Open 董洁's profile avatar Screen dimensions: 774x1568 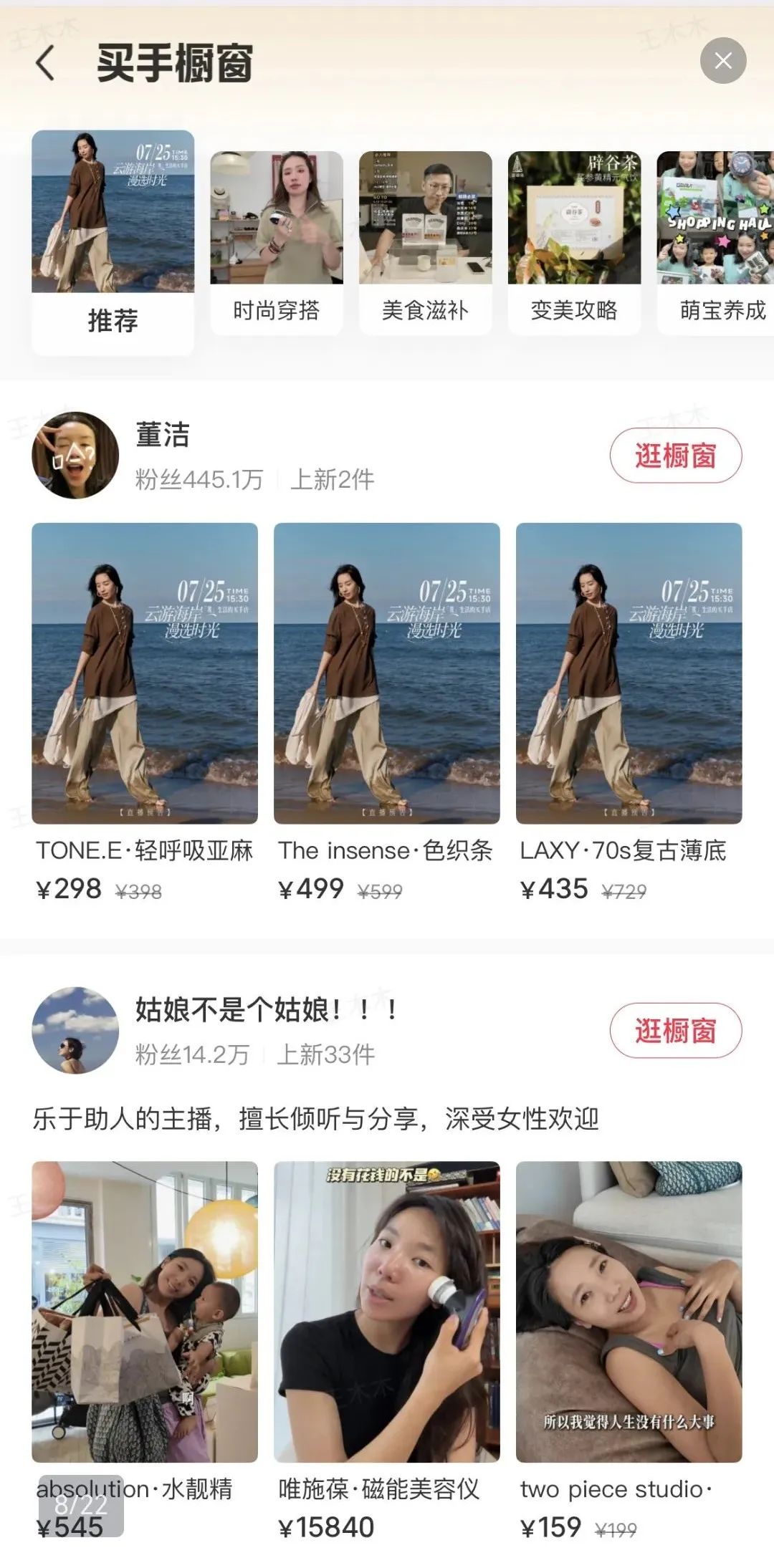75,455
